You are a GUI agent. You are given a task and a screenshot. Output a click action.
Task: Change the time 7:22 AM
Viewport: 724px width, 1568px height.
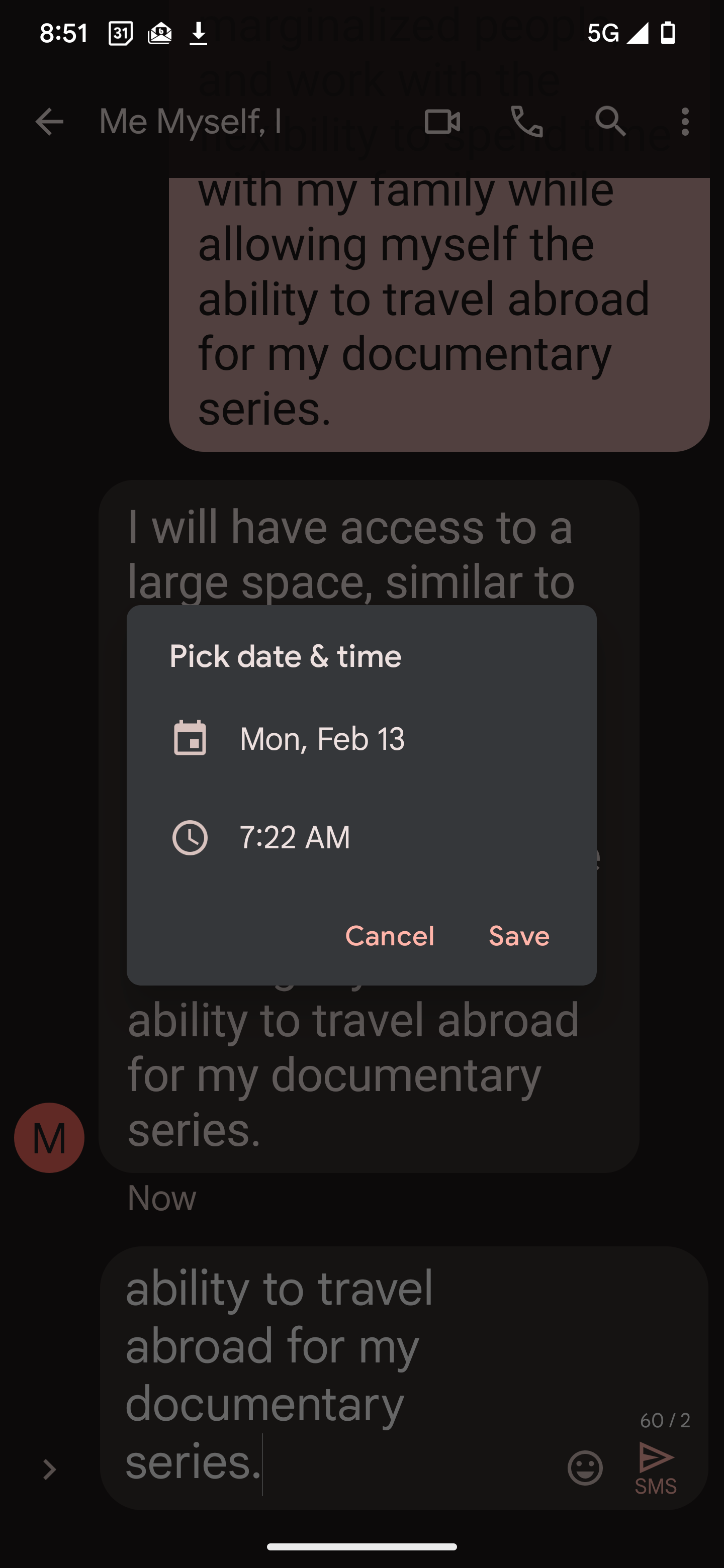click(x=361, y=837)
